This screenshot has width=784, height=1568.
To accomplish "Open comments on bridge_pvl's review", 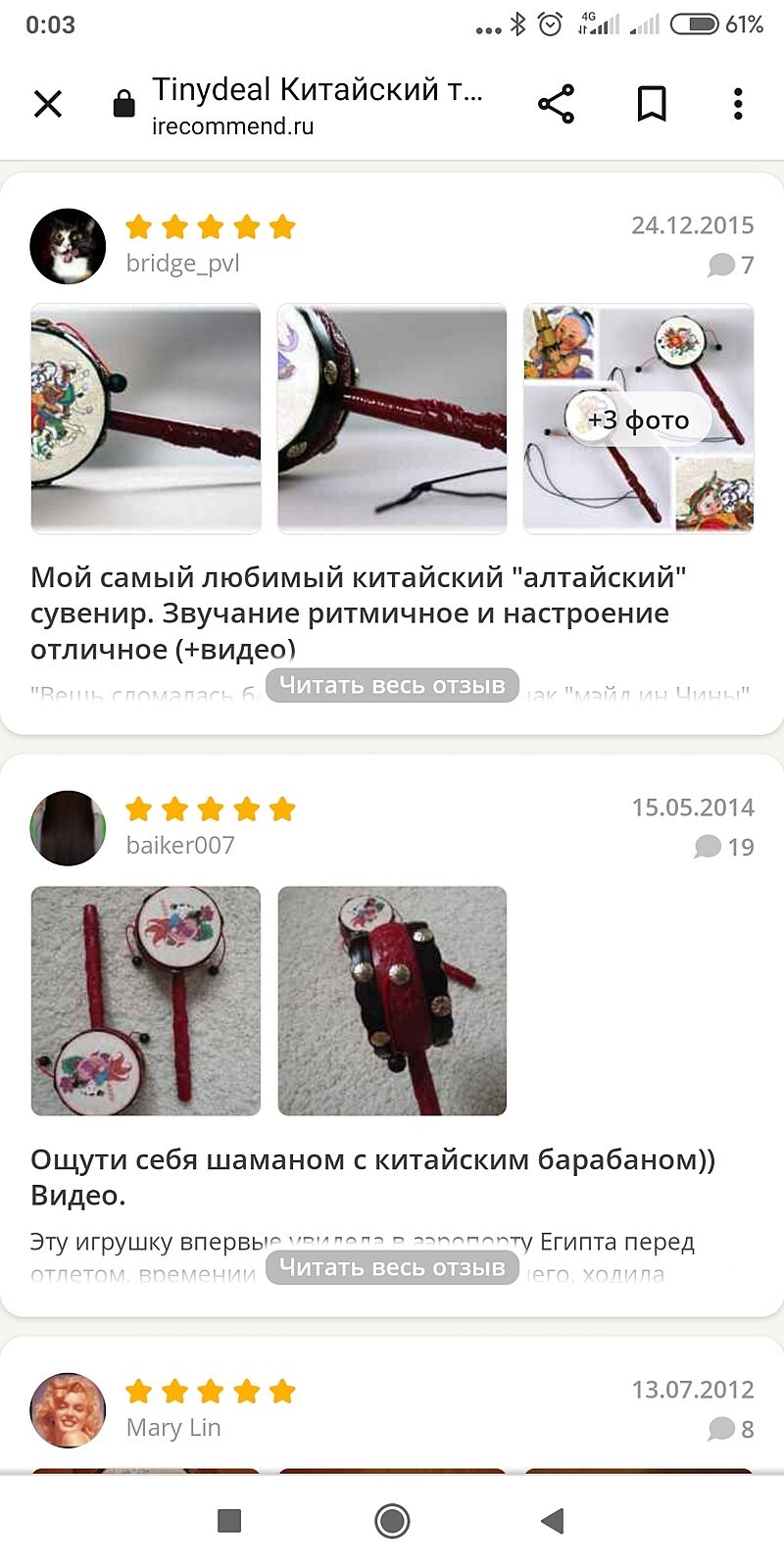I will (731, 265).
